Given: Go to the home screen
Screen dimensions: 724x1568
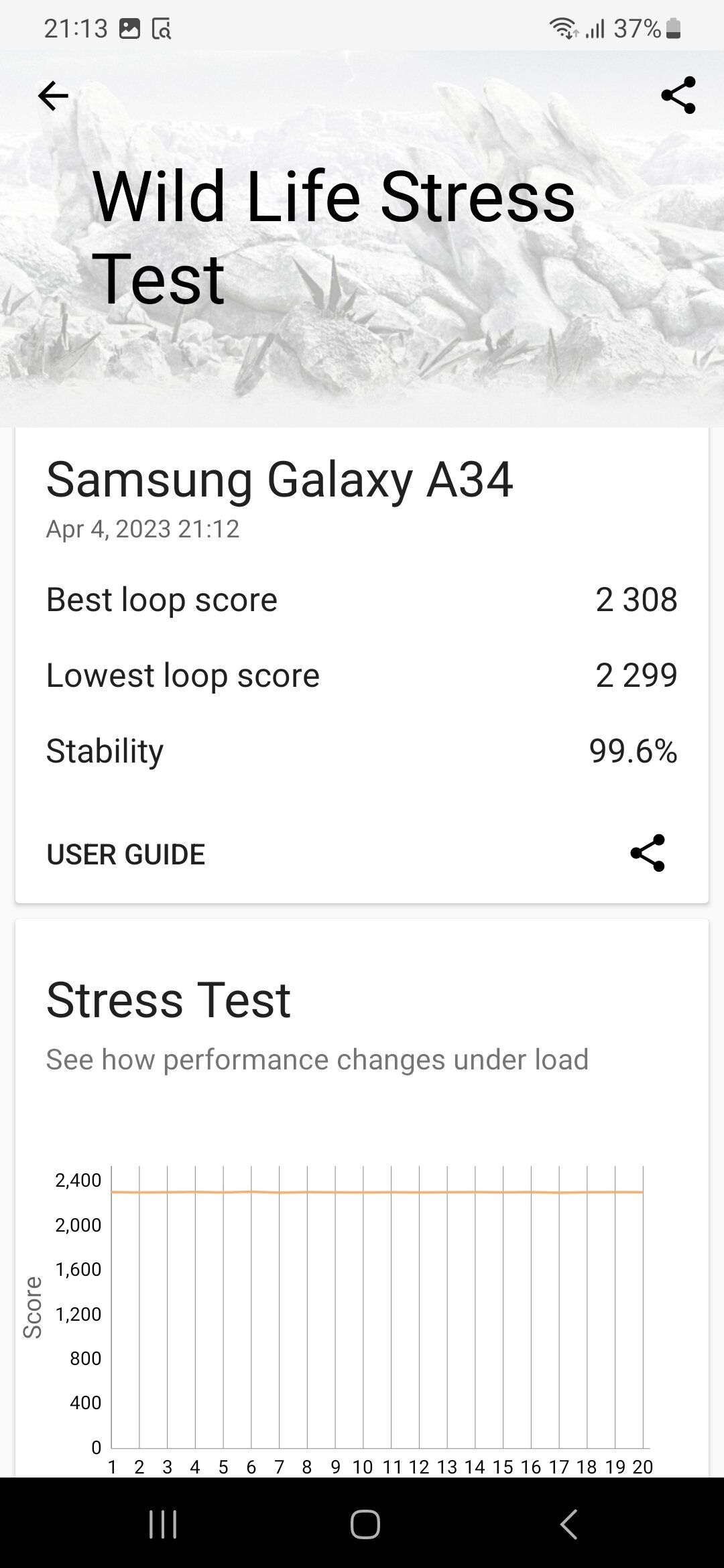Looking at the screenshot, I should pos(365,1524).
